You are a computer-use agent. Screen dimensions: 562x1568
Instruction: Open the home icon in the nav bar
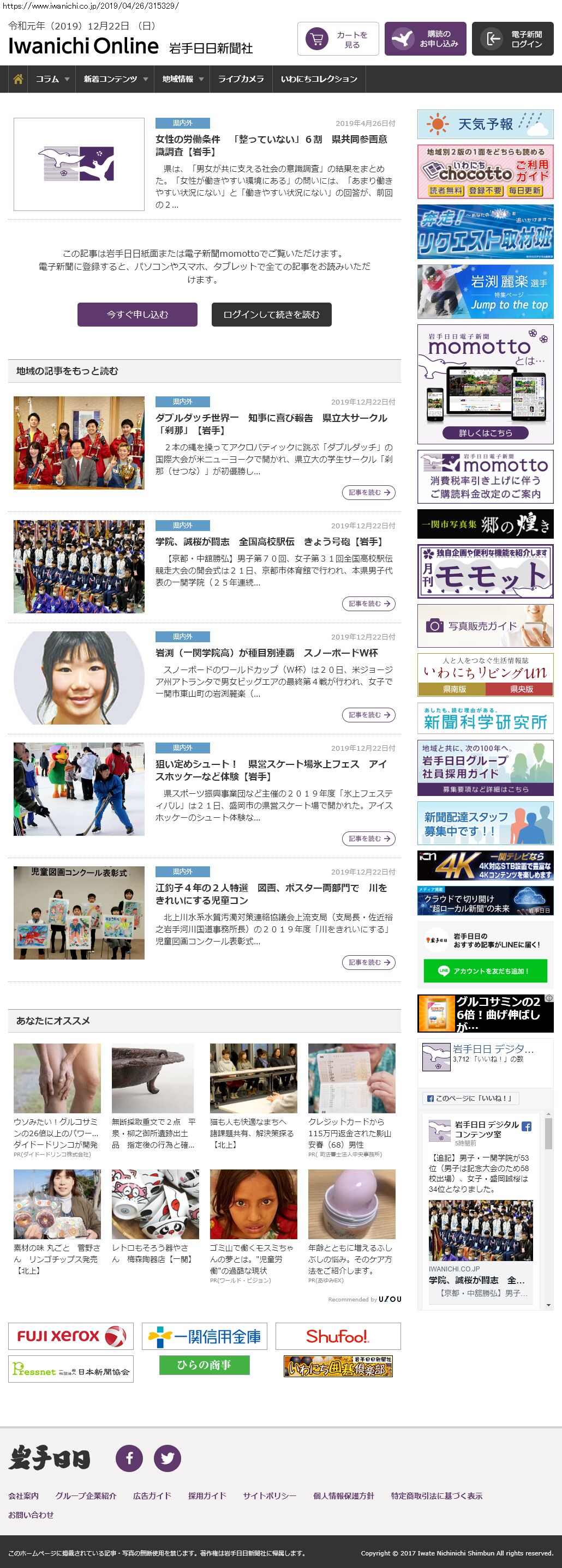[x=18, y=79]
